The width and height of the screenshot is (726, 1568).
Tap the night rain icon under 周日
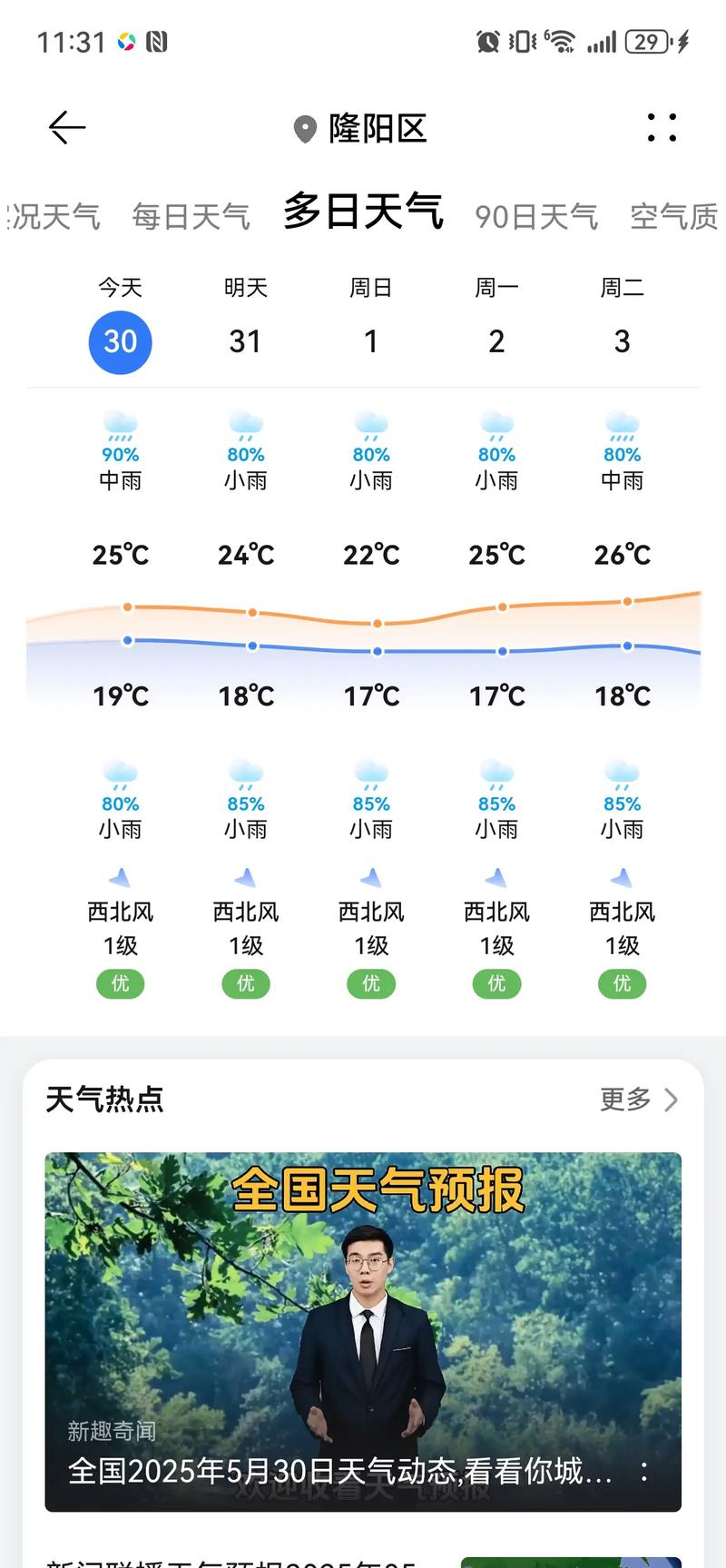coord(370,774)
